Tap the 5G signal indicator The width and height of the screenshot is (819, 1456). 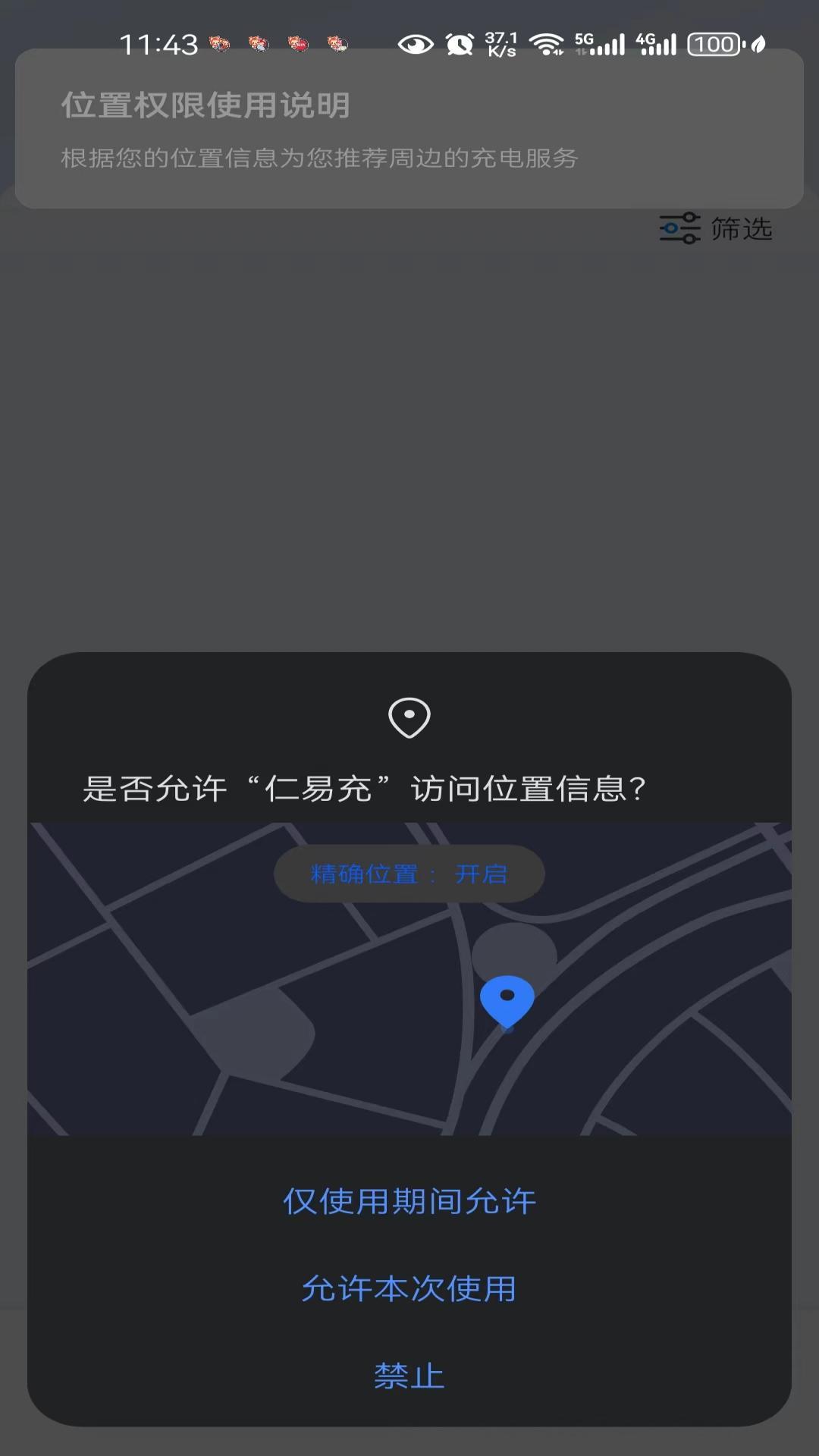(599, 45)
